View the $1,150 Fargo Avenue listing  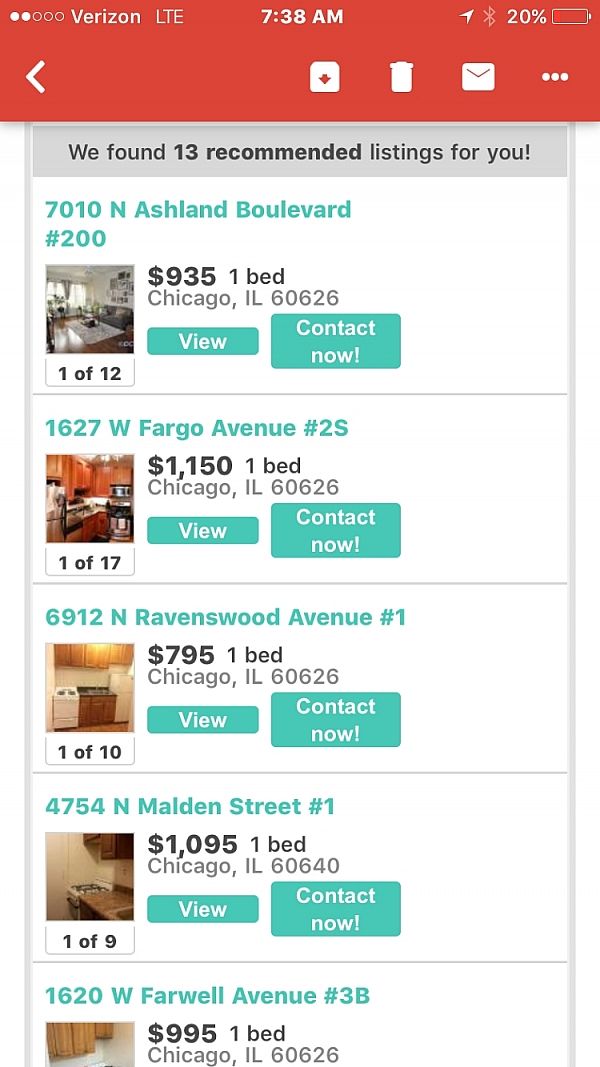(202, 530)
